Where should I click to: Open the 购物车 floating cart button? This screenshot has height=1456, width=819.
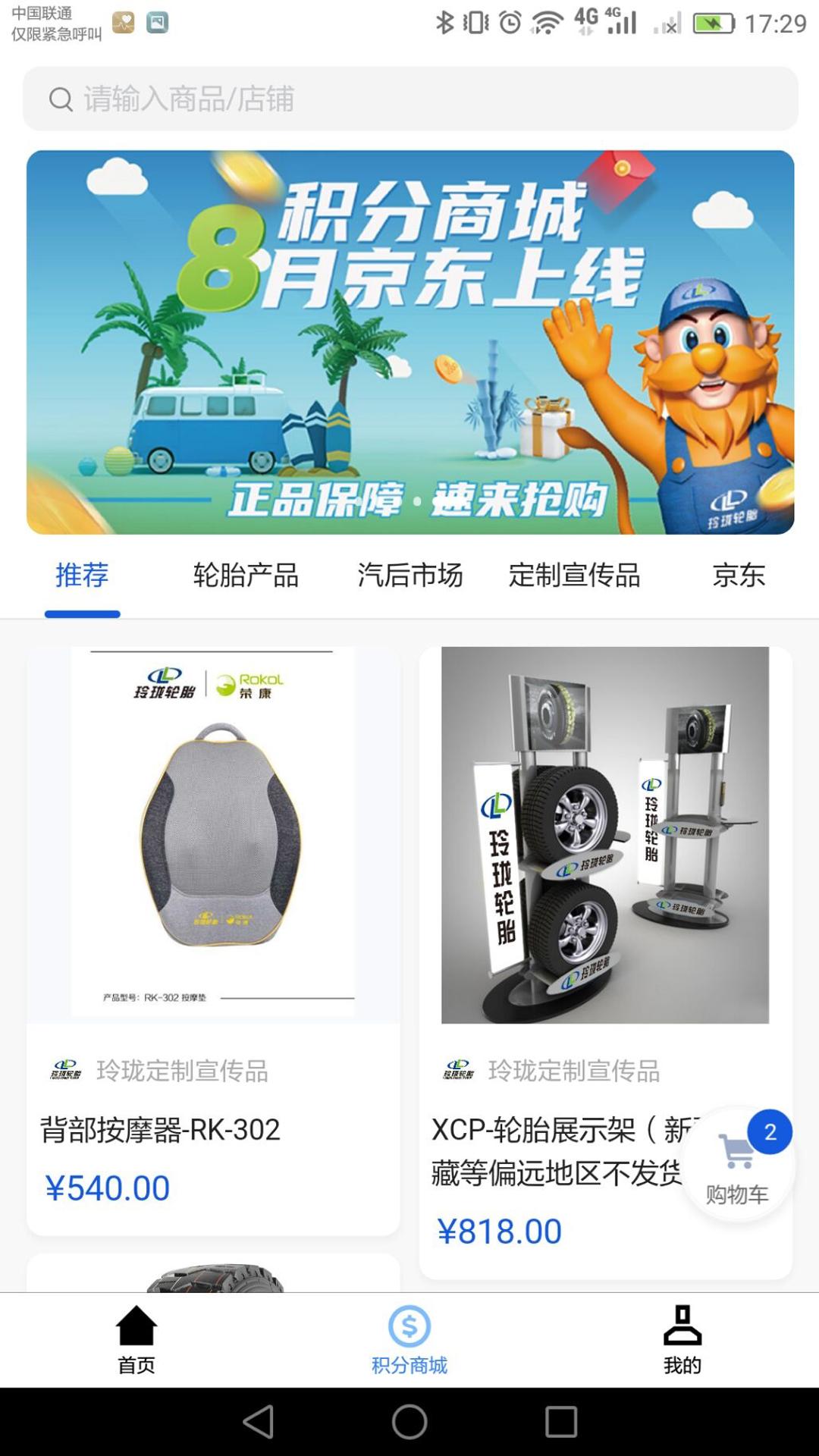click(737, 1166)
